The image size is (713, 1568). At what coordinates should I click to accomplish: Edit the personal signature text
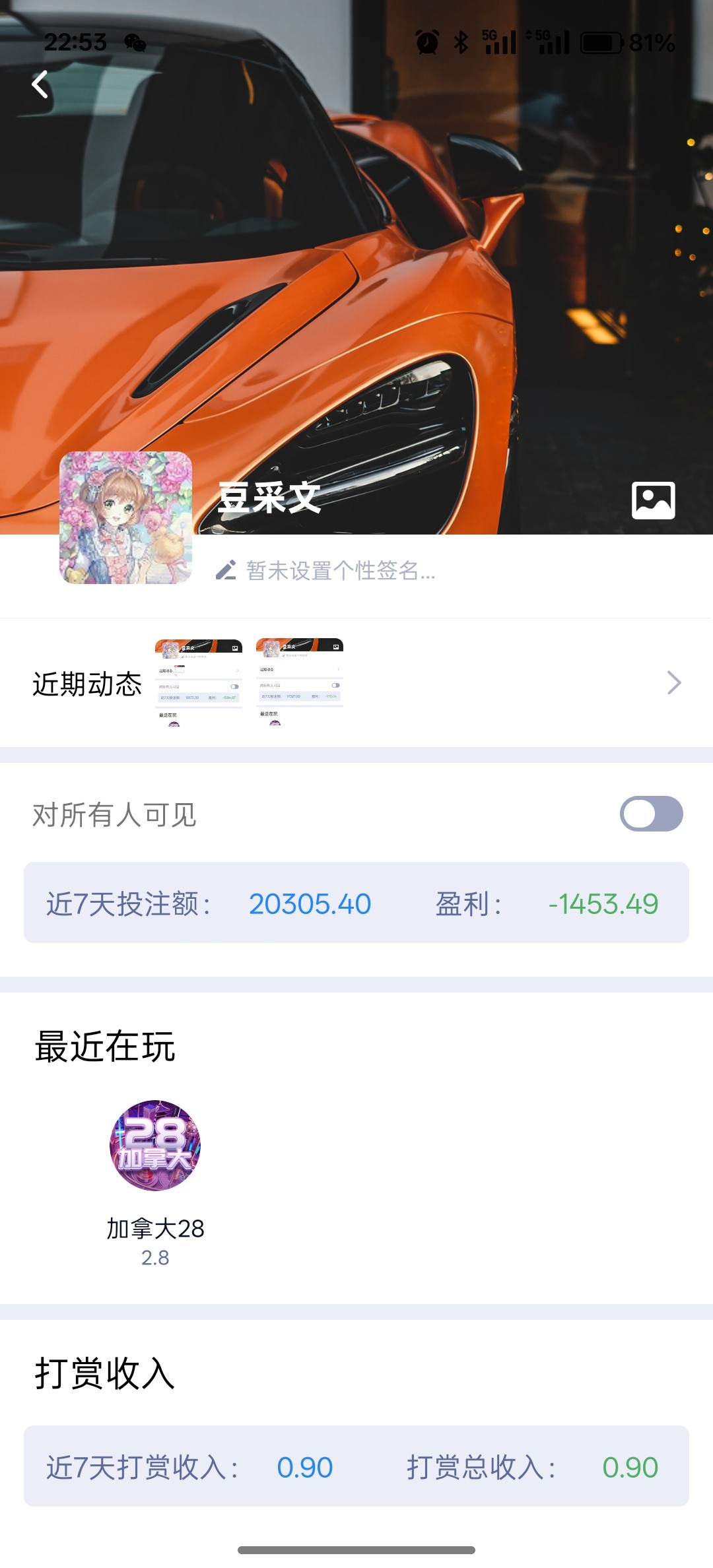[x=340, y=570]
